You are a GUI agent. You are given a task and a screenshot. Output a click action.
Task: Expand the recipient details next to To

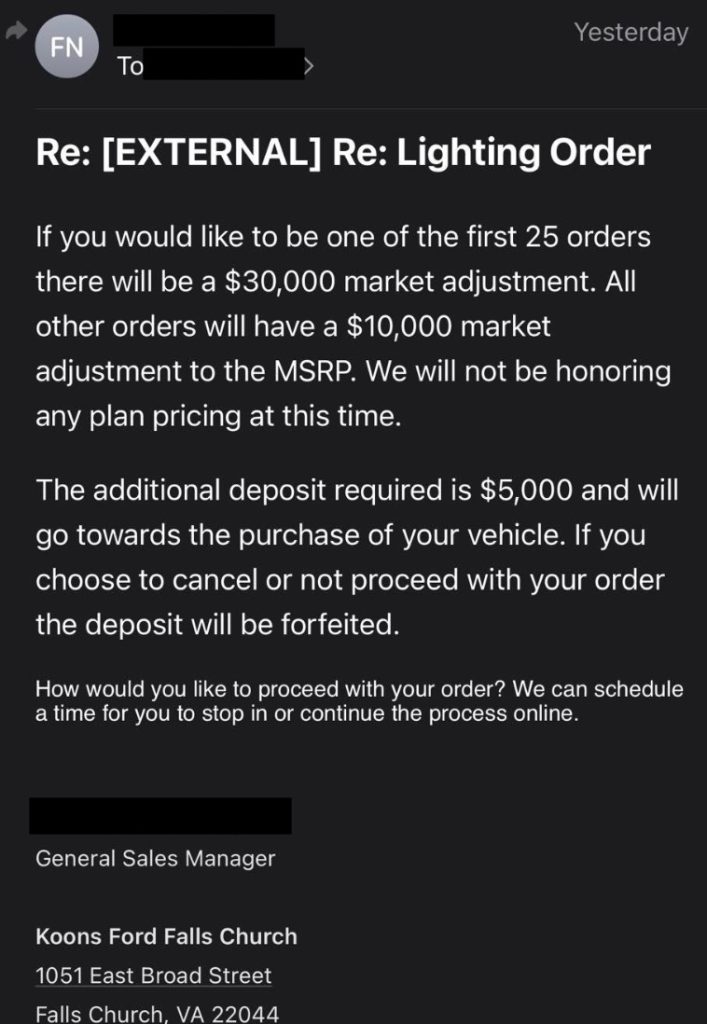click(309, 67)
